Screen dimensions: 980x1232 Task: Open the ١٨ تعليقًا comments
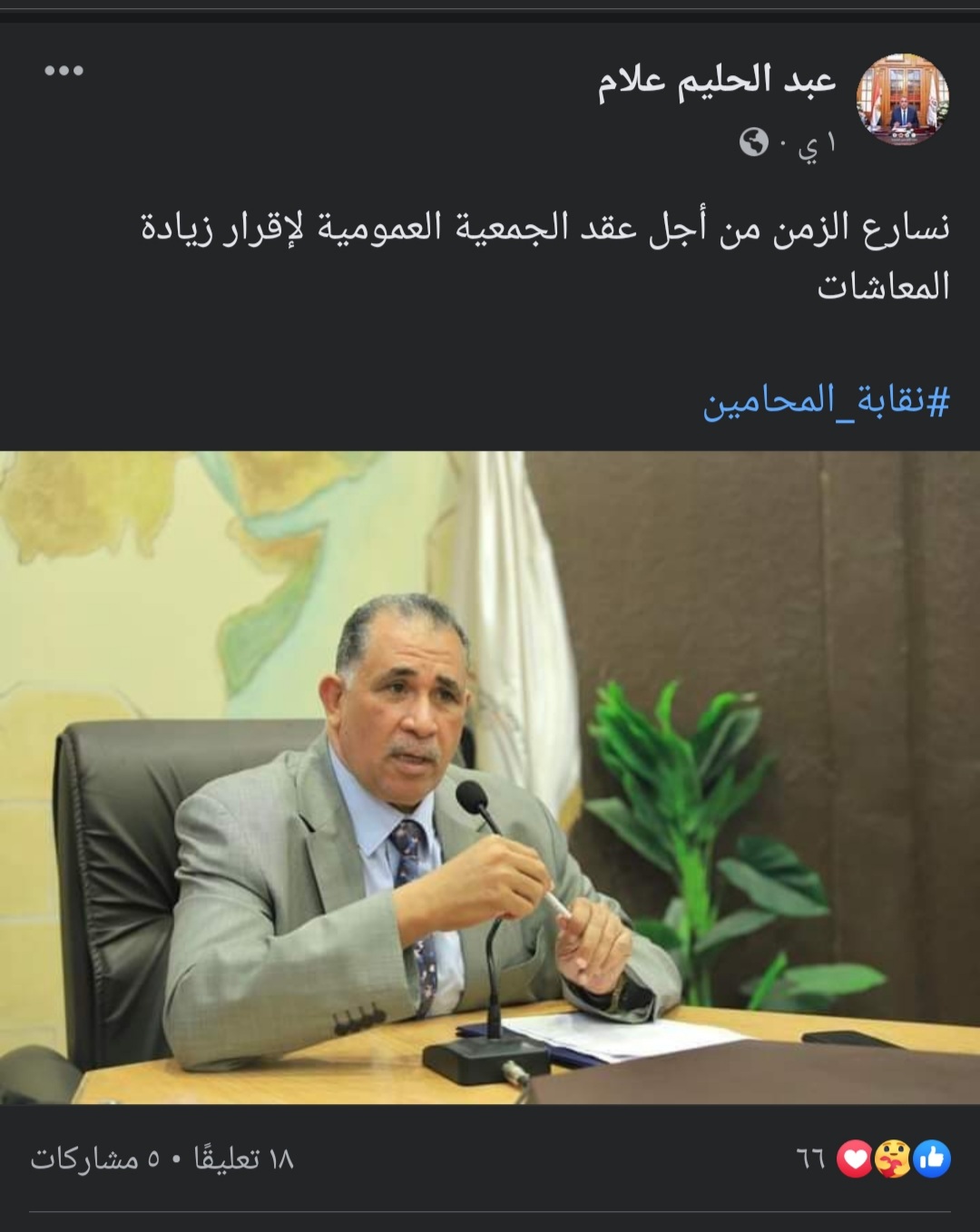coord(243,1159)
